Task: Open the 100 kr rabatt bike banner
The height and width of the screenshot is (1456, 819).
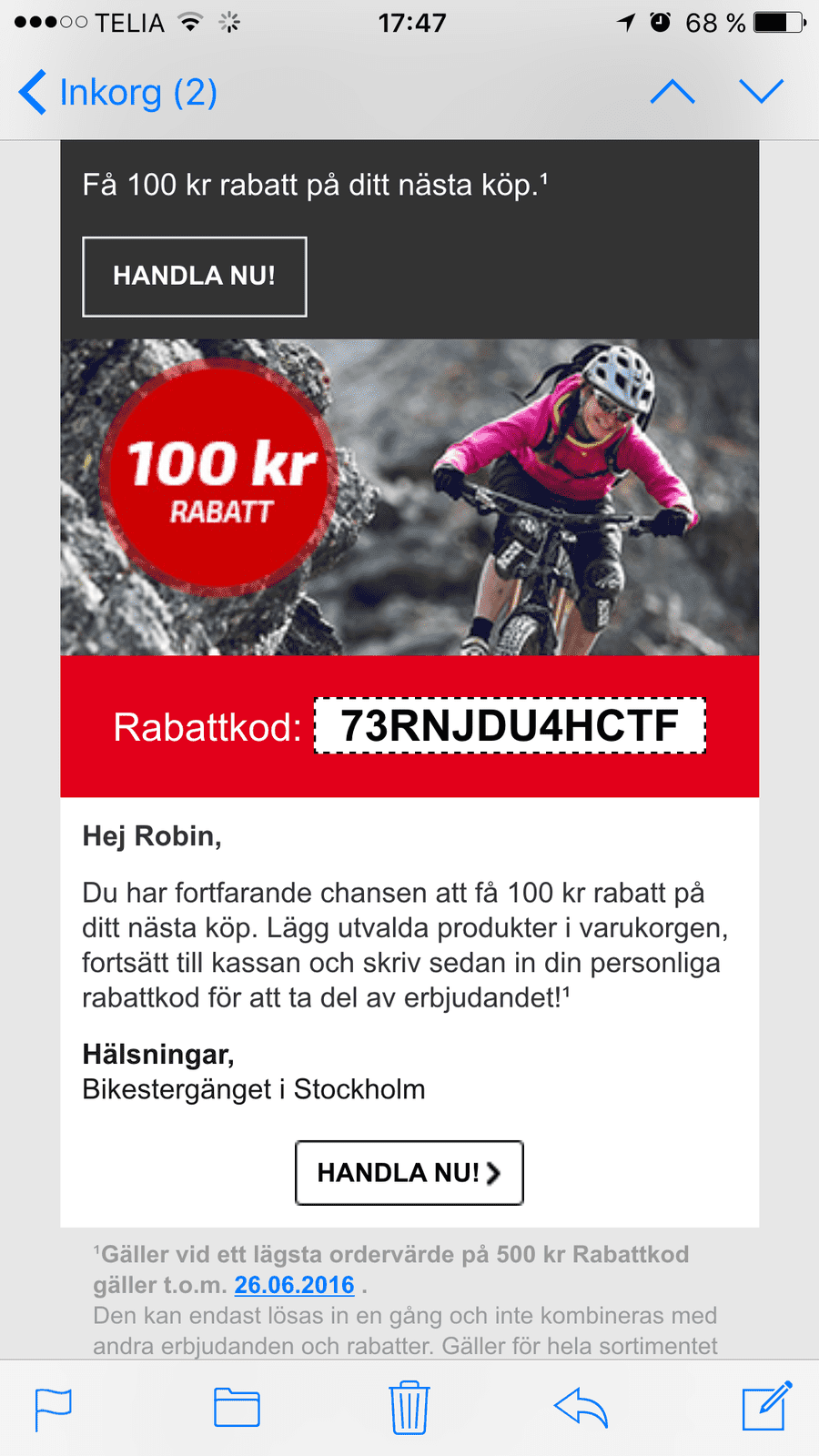Action: click(409, 497)
